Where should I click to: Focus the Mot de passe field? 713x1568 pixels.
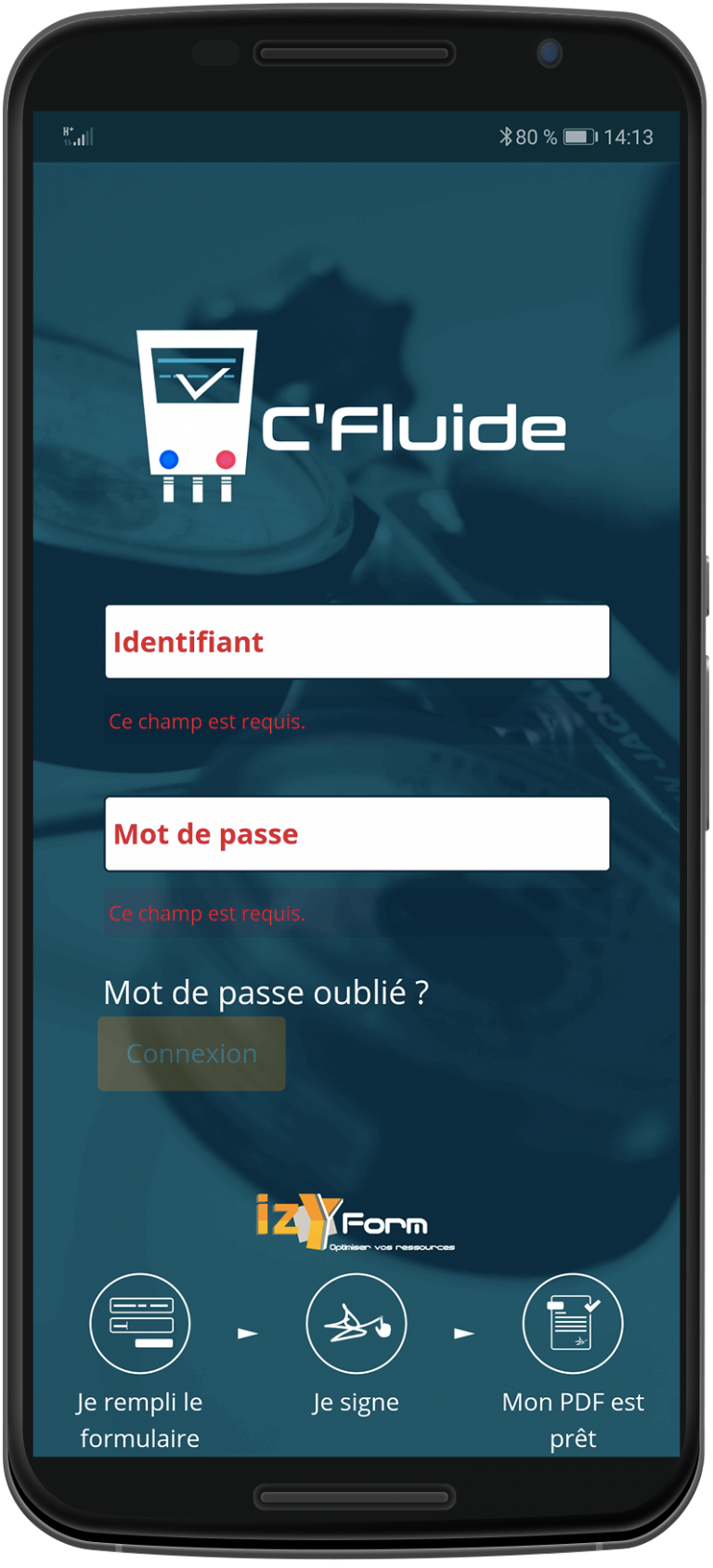357,834
